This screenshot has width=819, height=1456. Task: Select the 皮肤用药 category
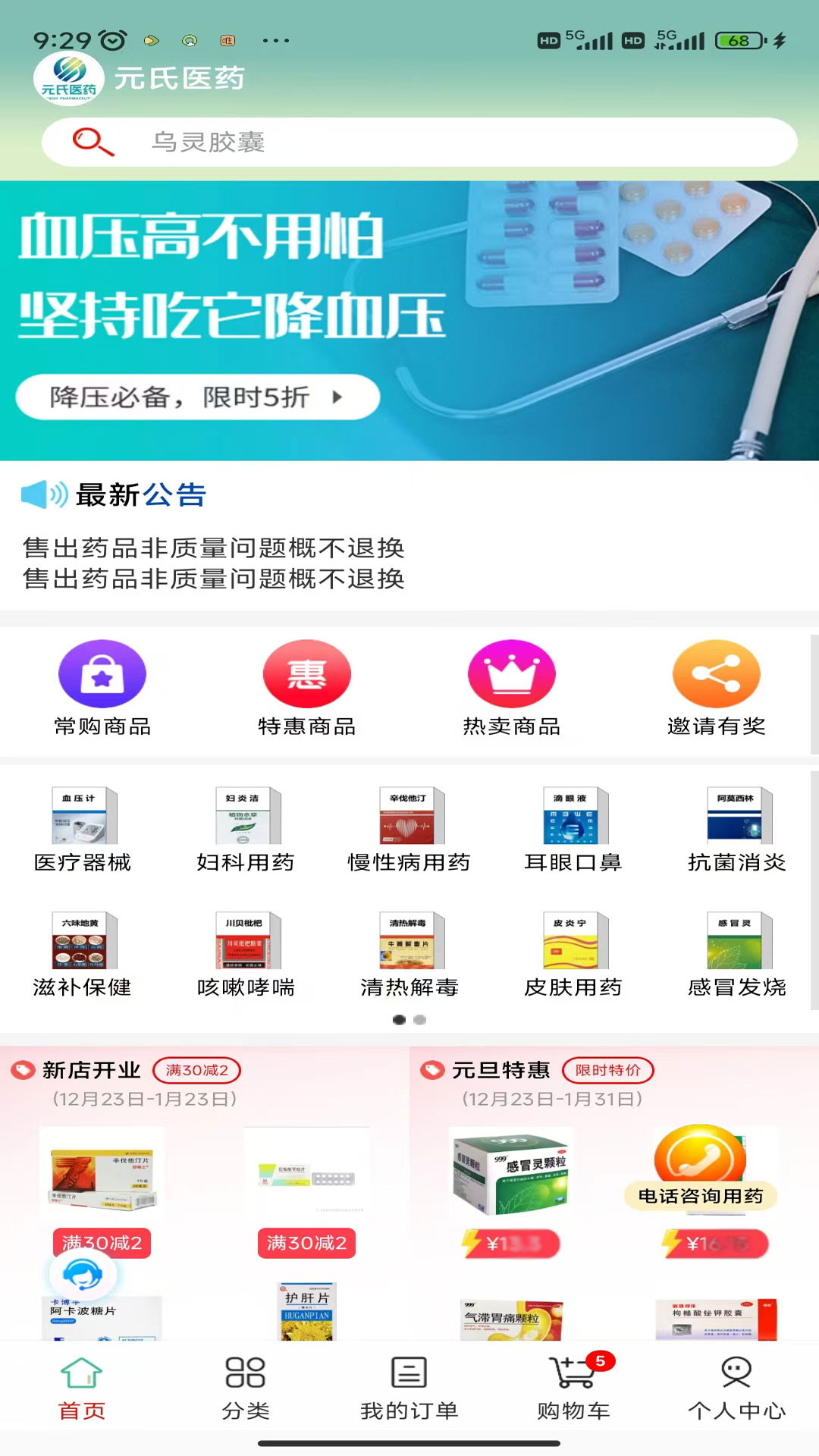[573, 955]
